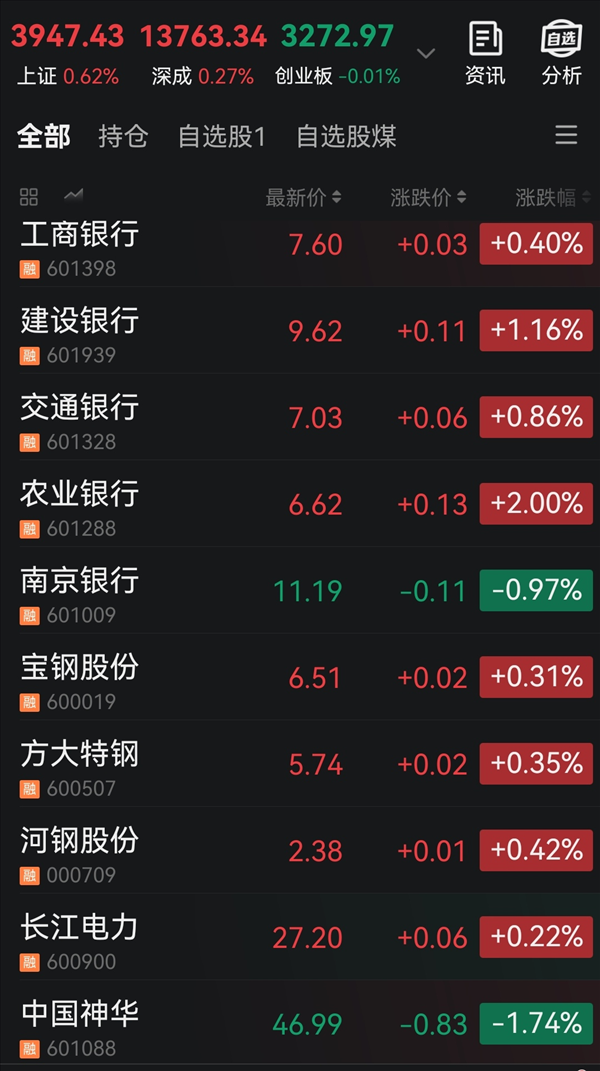Screen dimensions: 600x1071
Task: Expand the market index dropdown arrow
Action: (x=426, y=53)
